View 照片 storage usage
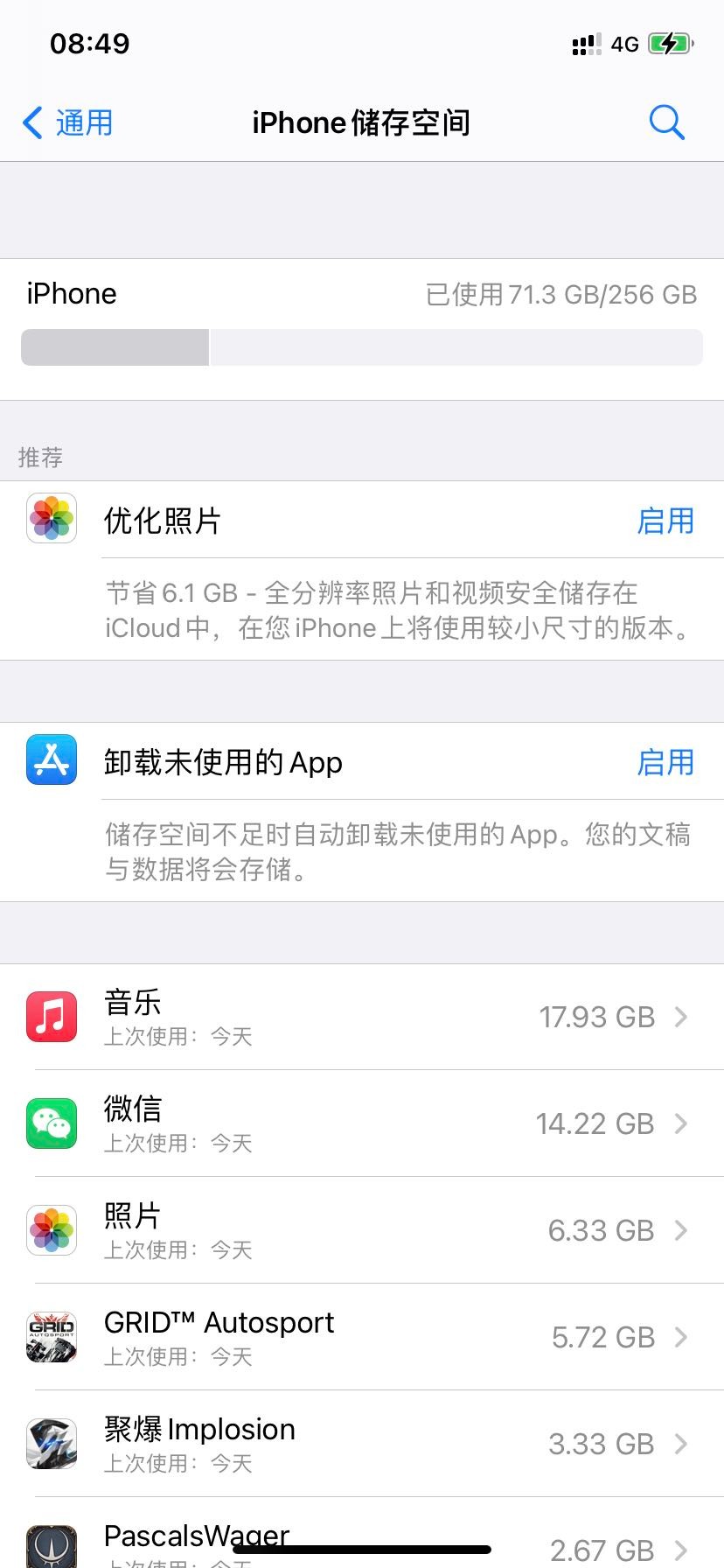 [362, 1230]
